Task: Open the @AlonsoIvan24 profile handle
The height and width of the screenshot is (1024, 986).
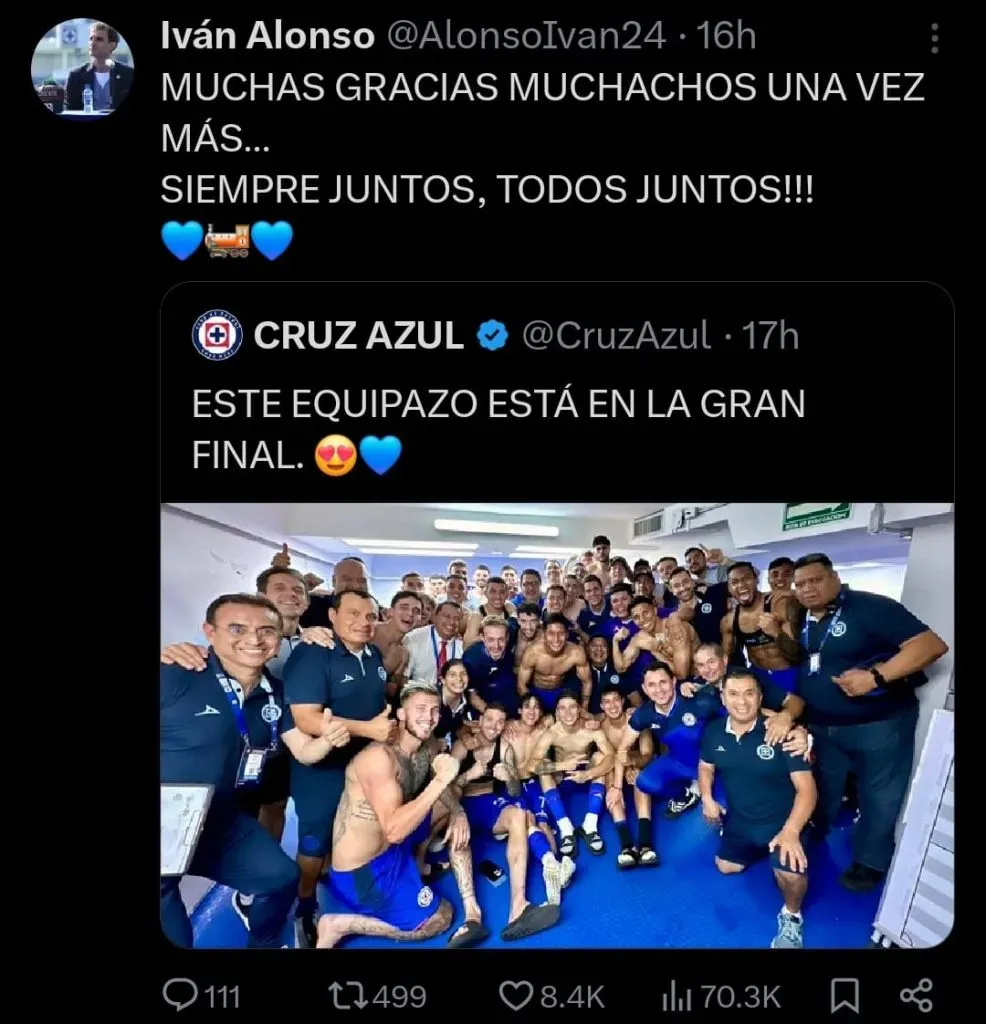Action: [525, 36]
